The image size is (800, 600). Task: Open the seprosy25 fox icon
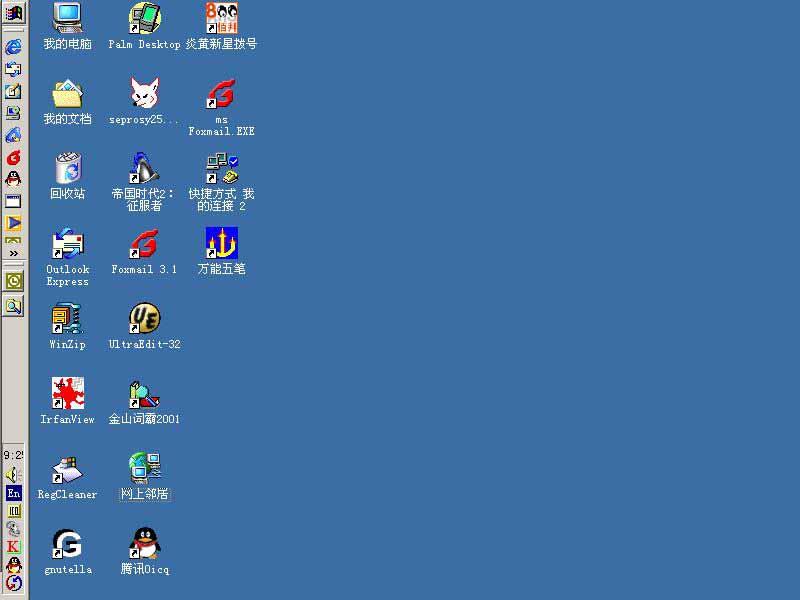(144, 94)
